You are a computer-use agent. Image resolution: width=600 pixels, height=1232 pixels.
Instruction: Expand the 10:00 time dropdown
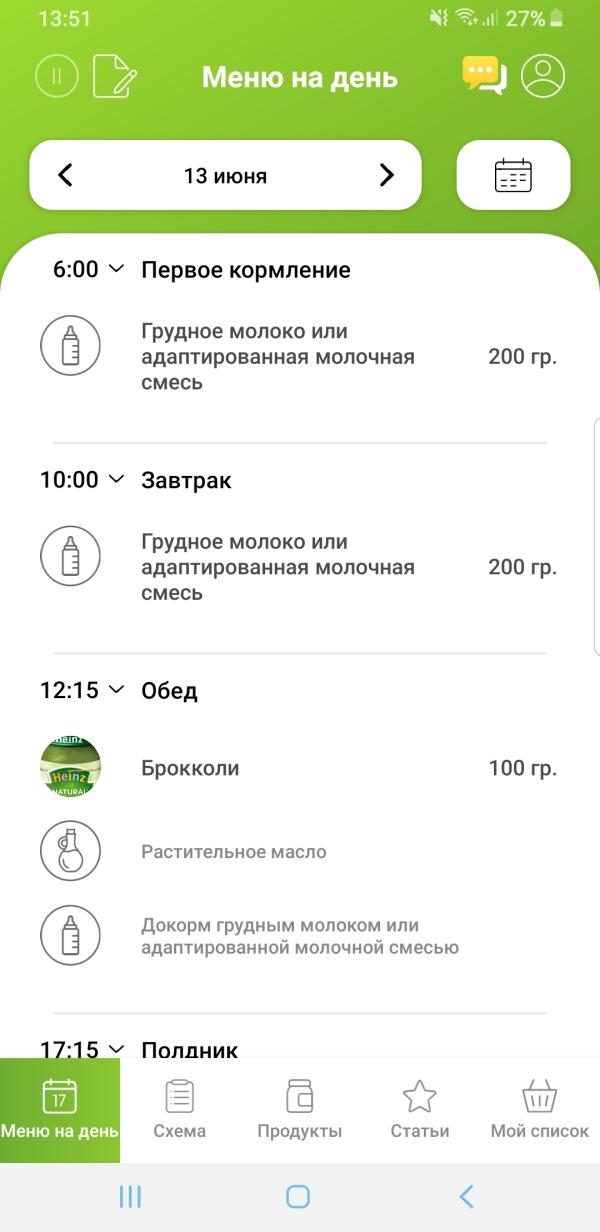coord(116,479)
